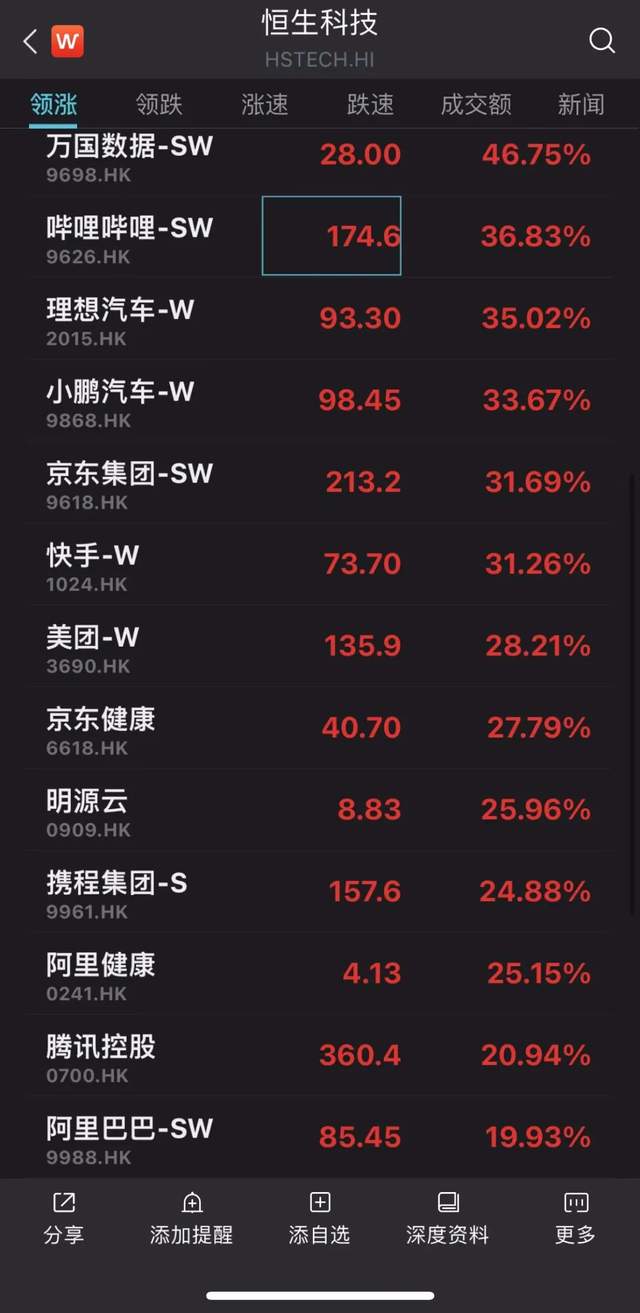
Task: Tap 分享 to share this index
Action: [x=64, y=1217]
